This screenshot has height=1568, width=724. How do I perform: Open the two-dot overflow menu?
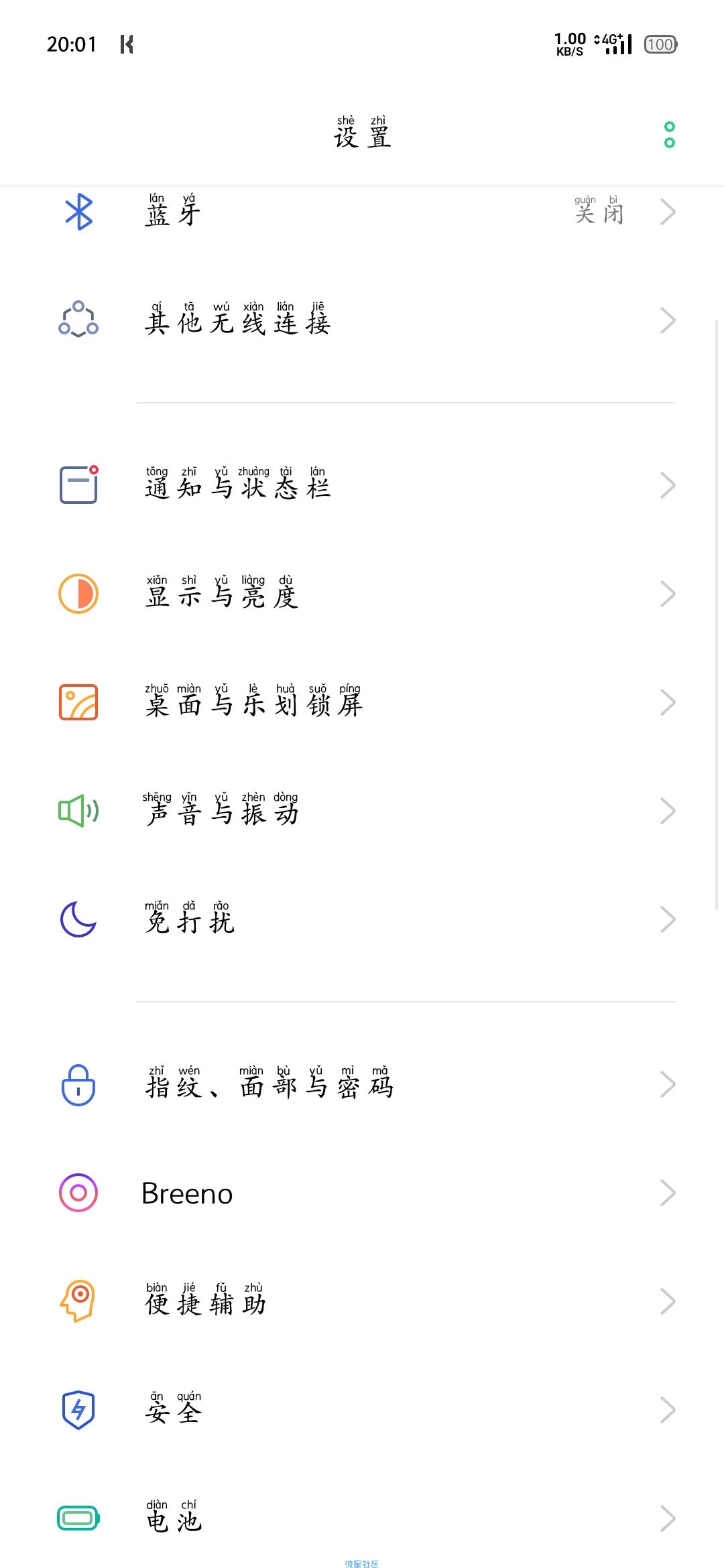click(x=669, y=135)
